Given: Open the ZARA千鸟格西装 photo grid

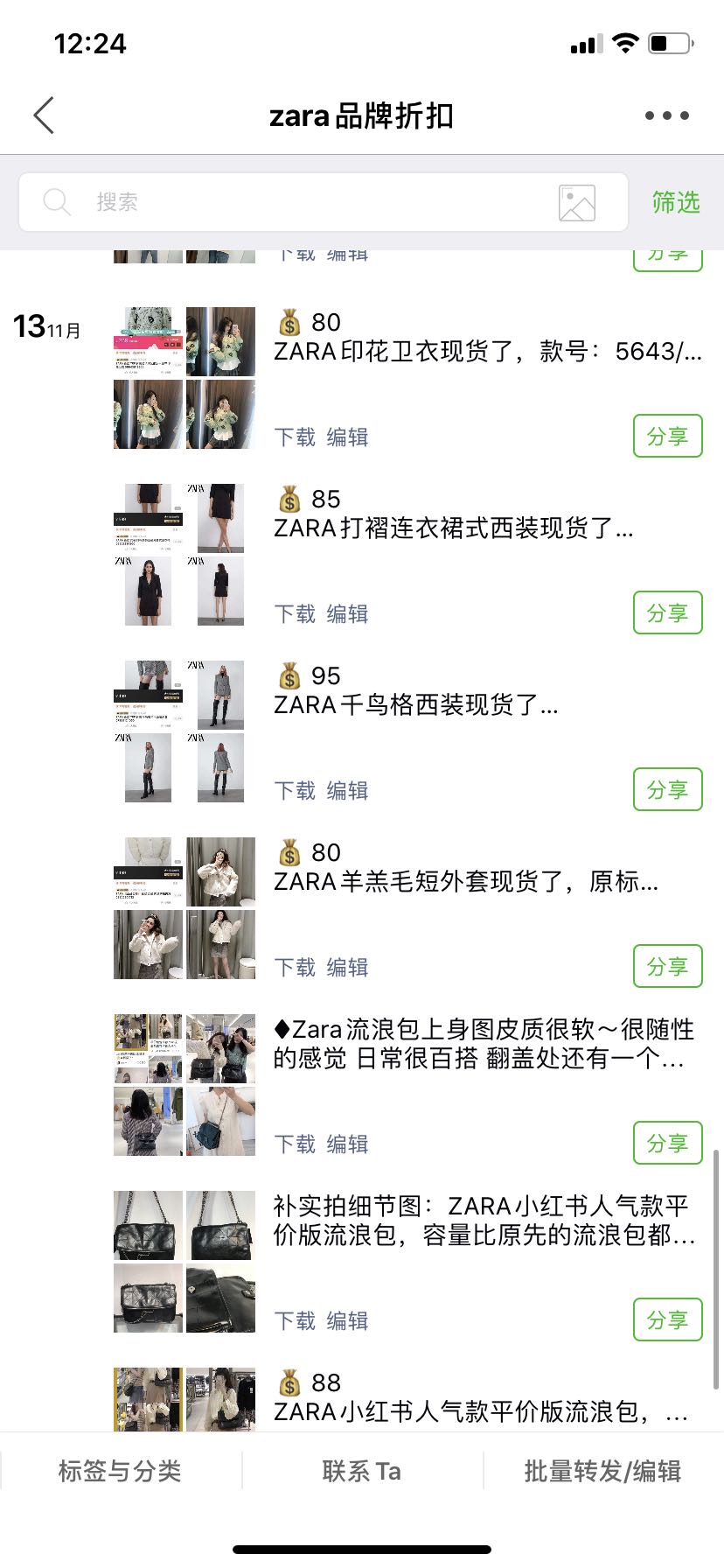Looking at the screenshot, I should coord(184,731).
